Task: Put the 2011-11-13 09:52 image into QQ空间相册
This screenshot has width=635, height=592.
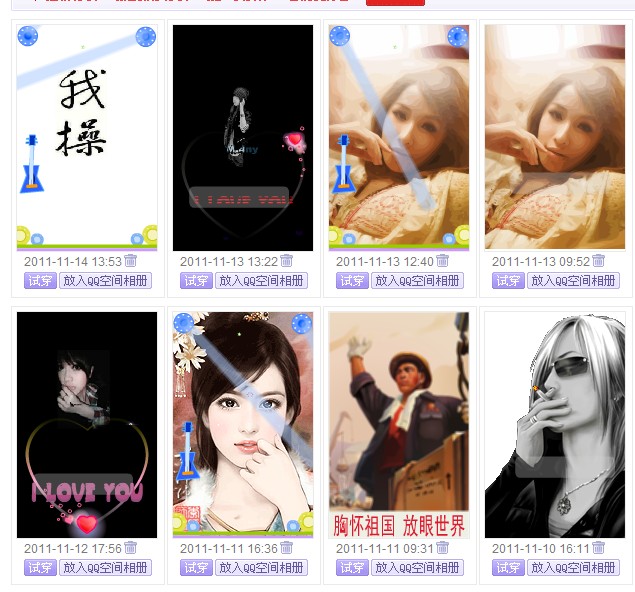Action: [573, 281]
